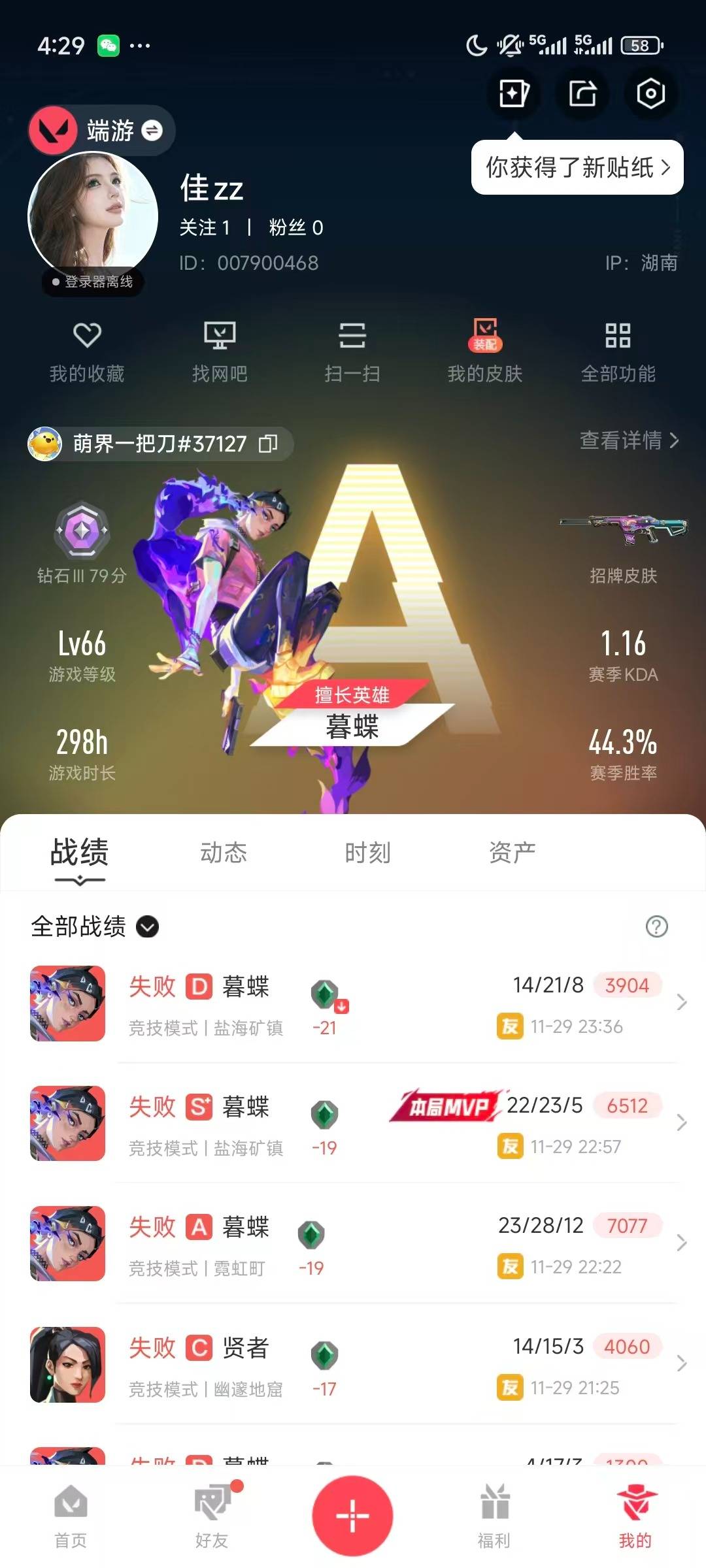This screenshot has width=706, height=1568.
Task: Tap 查看详情 to view details
Action: pyautogui.click(x=629, y=440)
